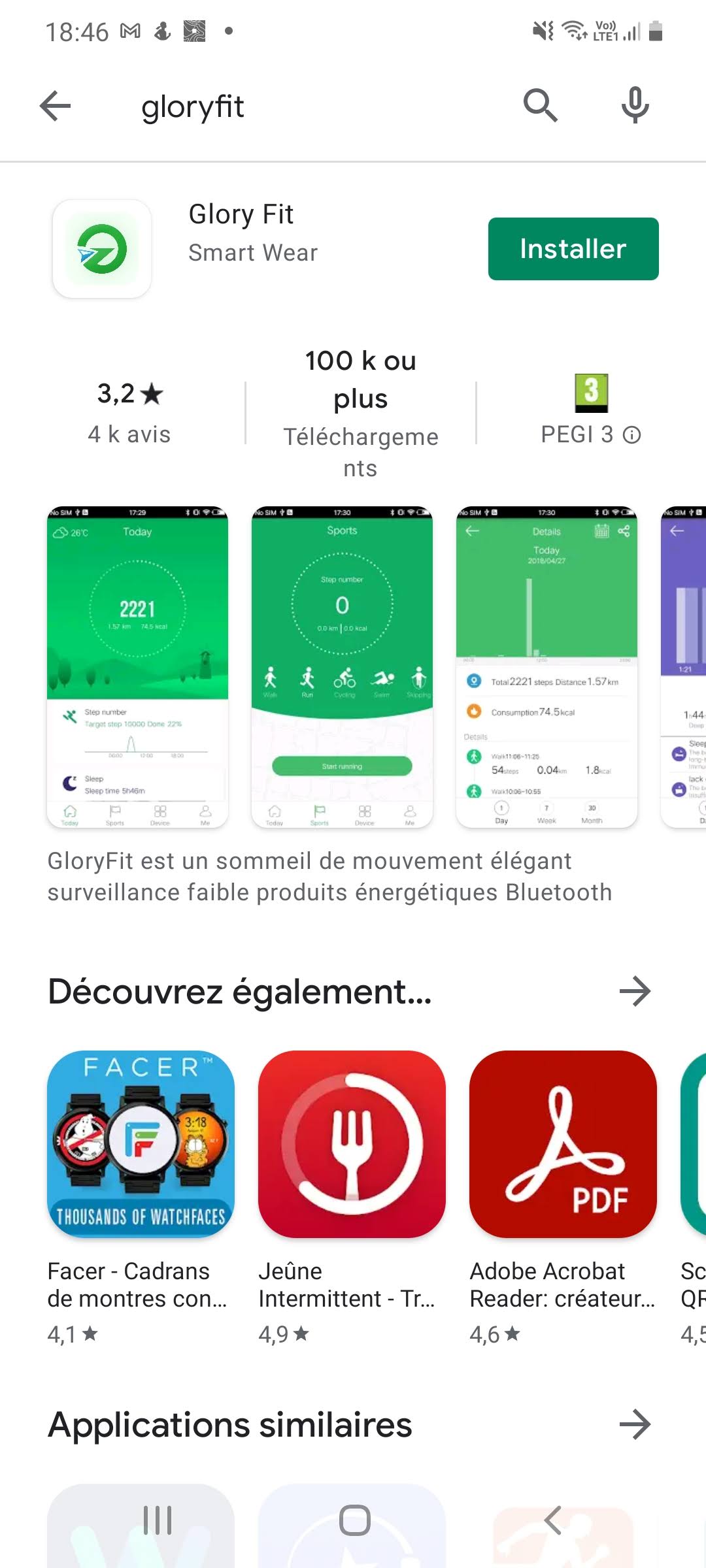Expand the Applications similaires section arrow
This screenshot has width=706, height=1568.
[635, 1424]
